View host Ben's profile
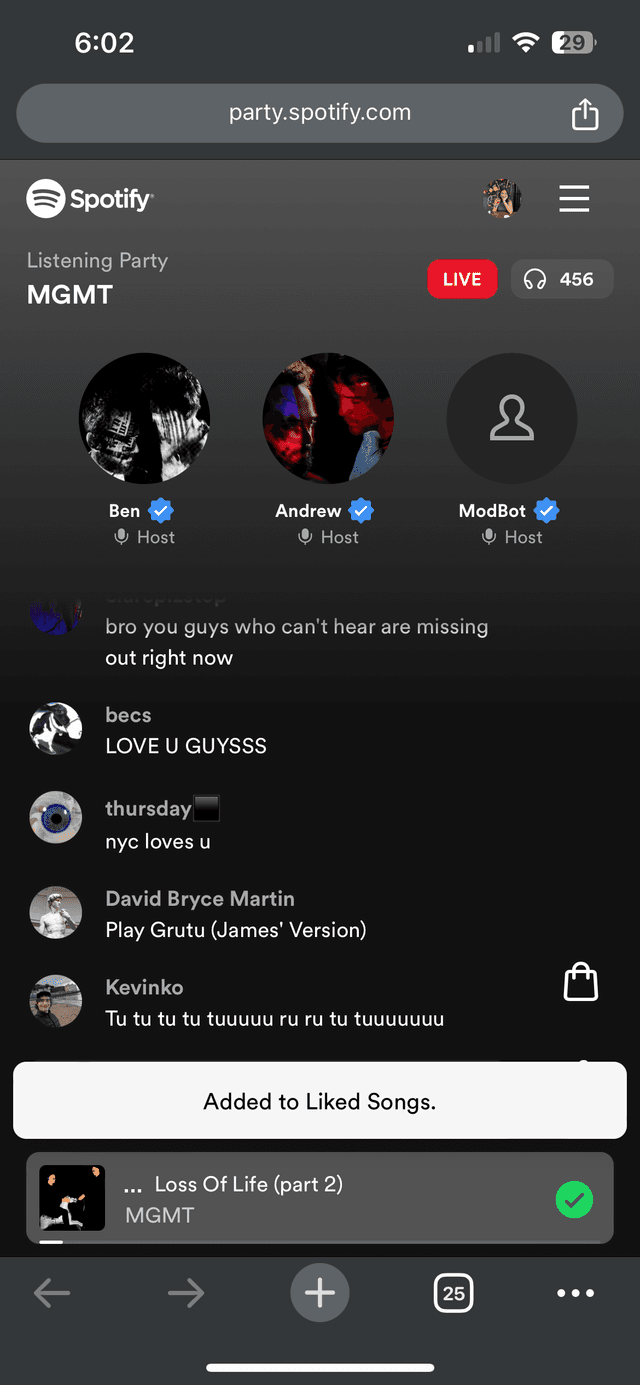This screenshot has height=1385, width=640. (x=144, y=418)
